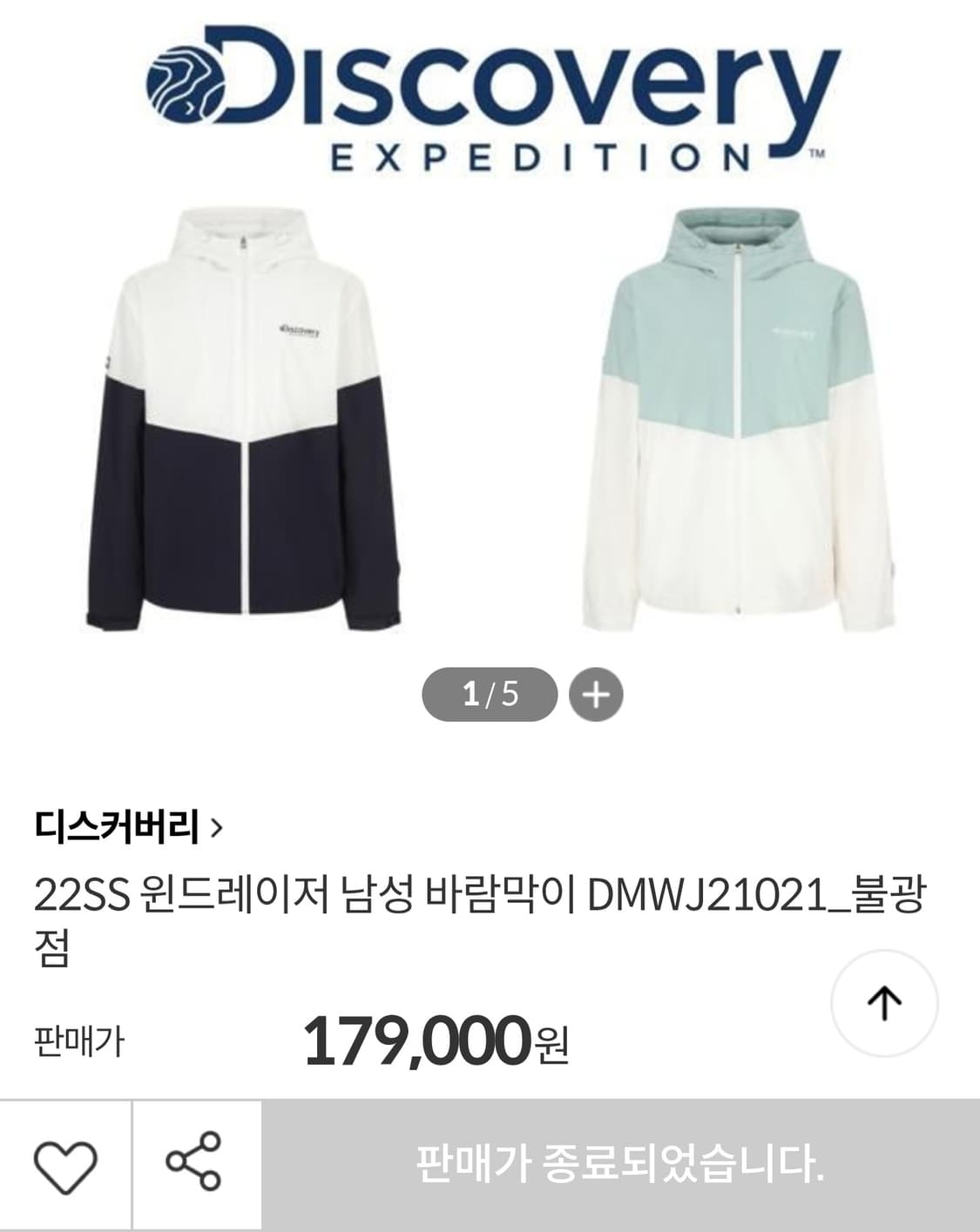Tap the 1/5 carousel progress indicator

(x=490, y=696)
